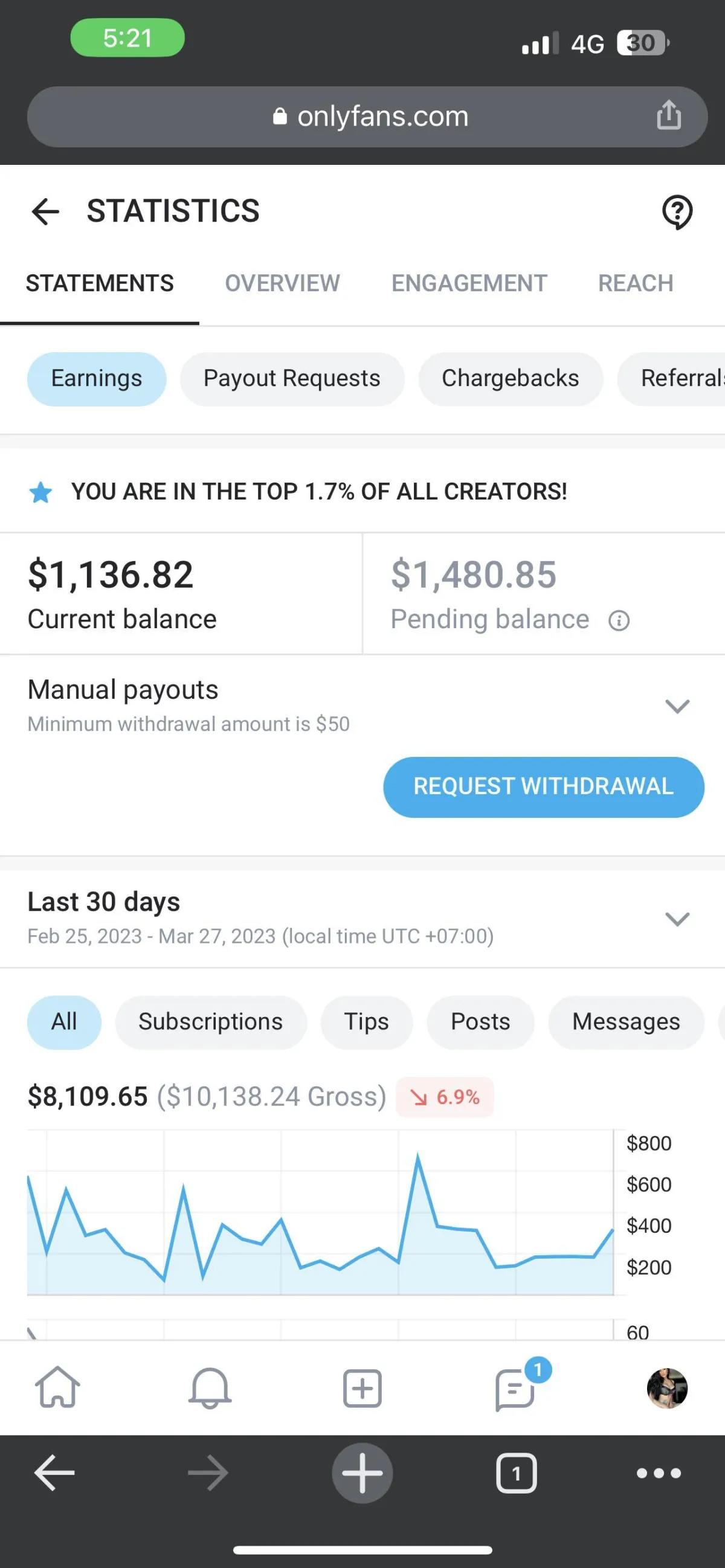Share the page from the address bar
Viewport: 725px width, 1568px height.
[668, 115]
